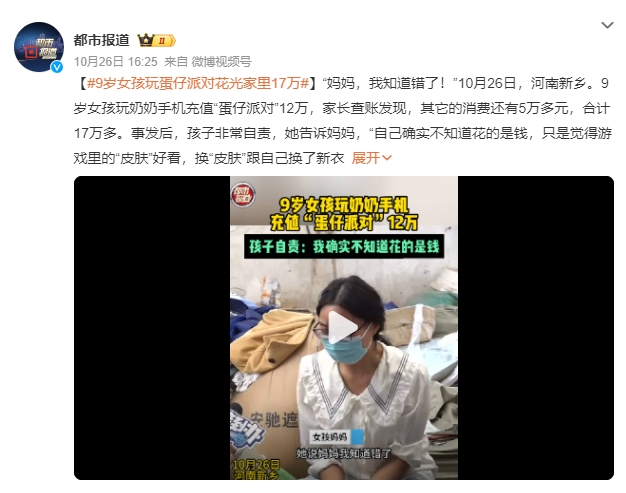Open the 都市报道 account name link
This screenshot has width=626, height=493.
click(103, 39)
